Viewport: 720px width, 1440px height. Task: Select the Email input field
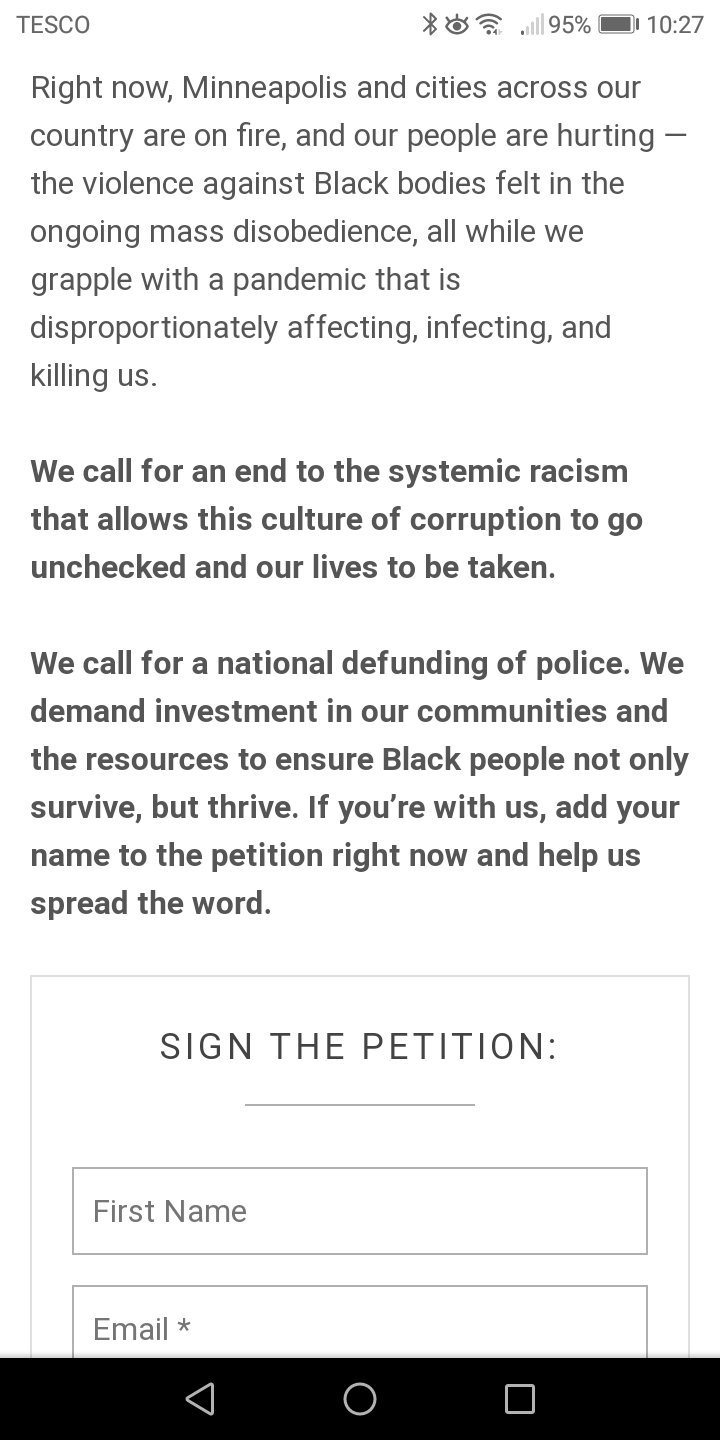tap(360, 1322)
